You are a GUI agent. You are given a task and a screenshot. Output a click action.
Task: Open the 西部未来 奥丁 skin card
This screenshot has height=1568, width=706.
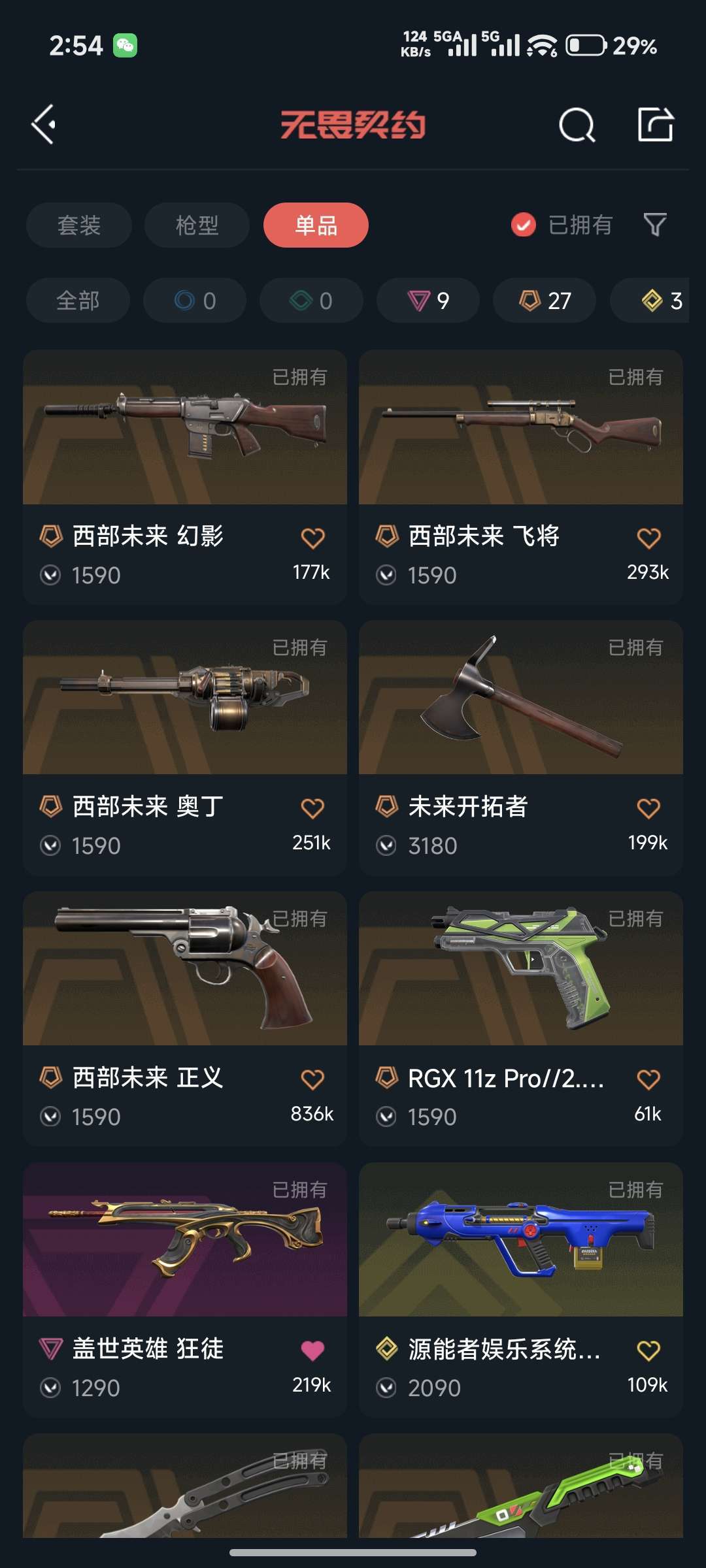click(185, 748)
